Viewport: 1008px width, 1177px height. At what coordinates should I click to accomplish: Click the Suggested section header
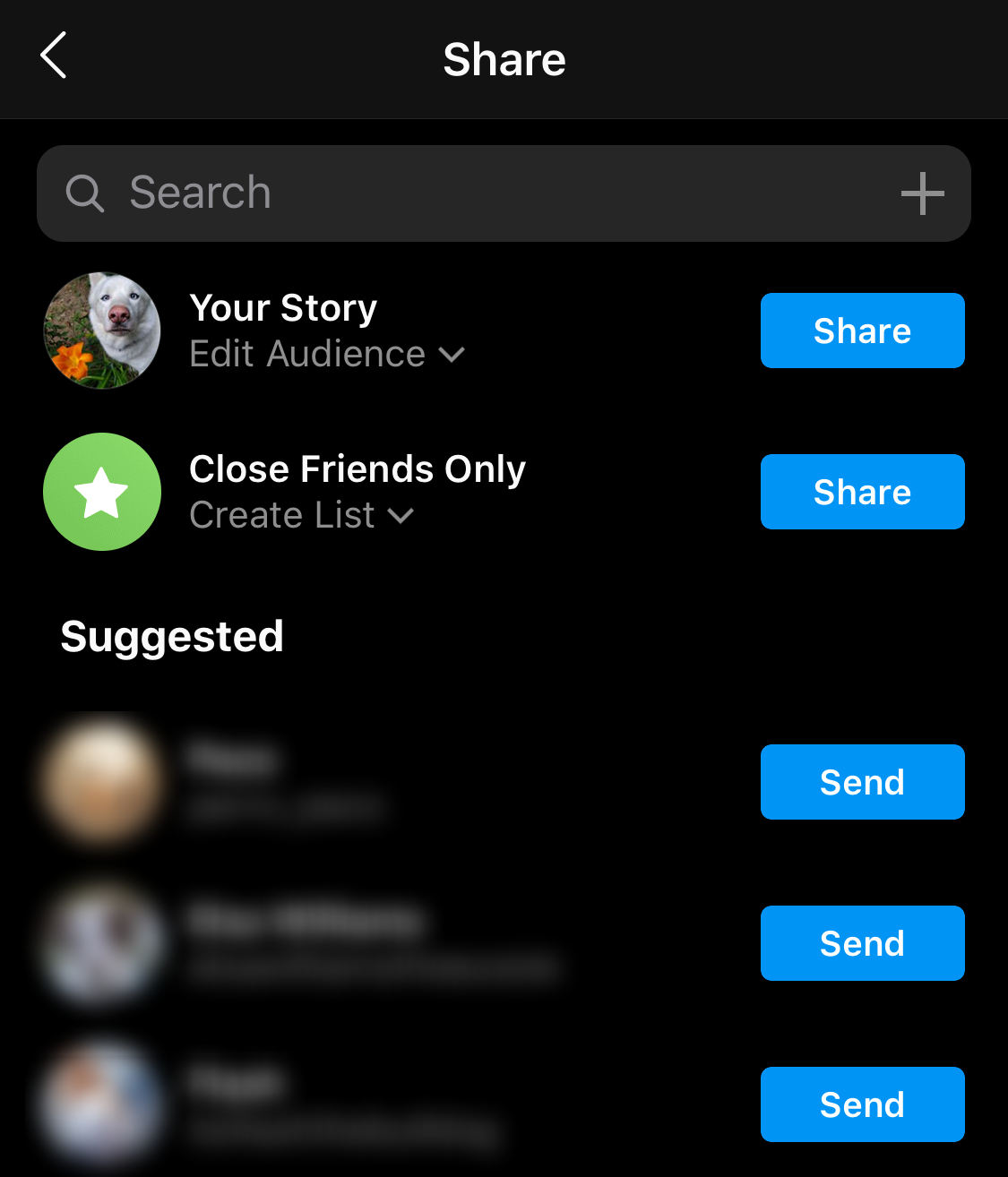tap(171, 637)
